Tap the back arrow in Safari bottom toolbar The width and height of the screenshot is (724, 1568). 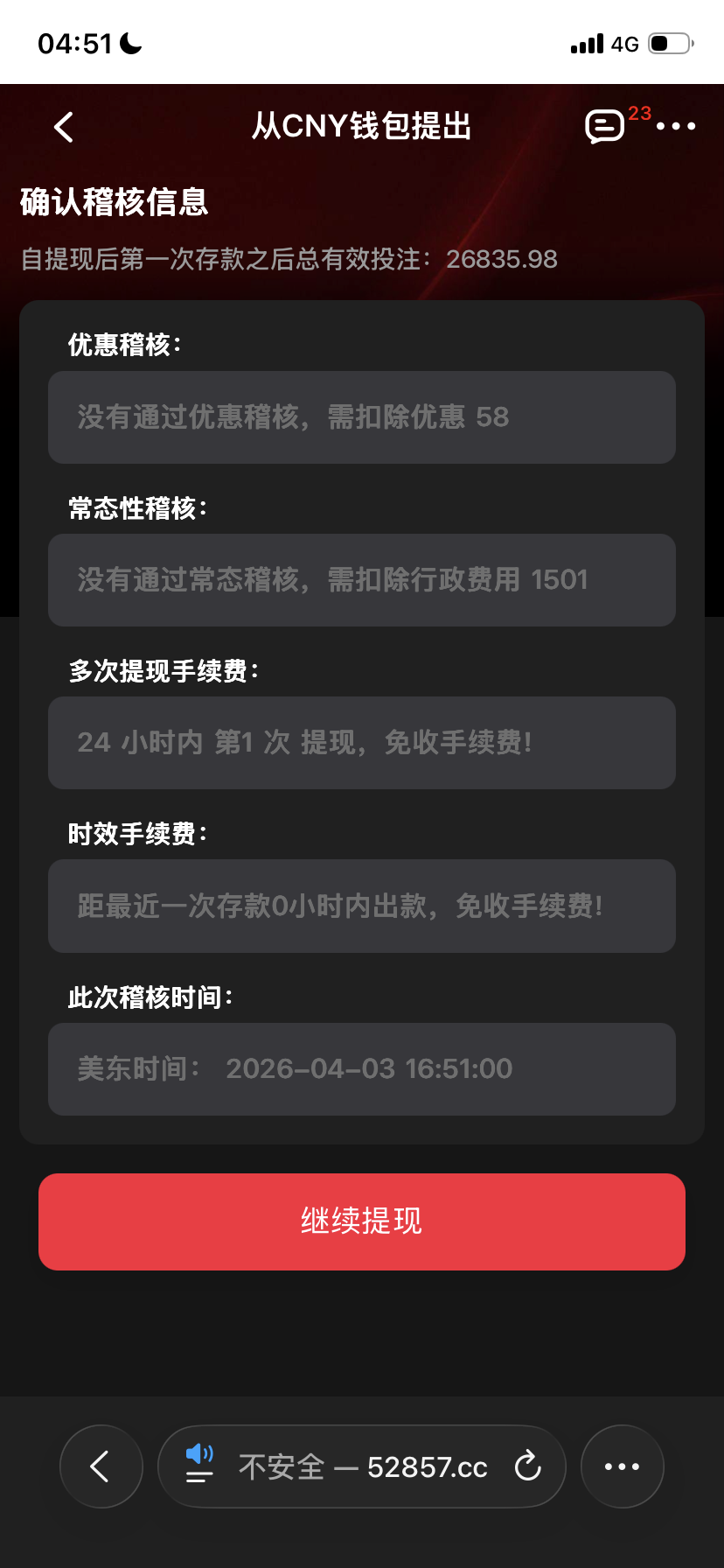pyautogui.click(x=101, y=1466)
